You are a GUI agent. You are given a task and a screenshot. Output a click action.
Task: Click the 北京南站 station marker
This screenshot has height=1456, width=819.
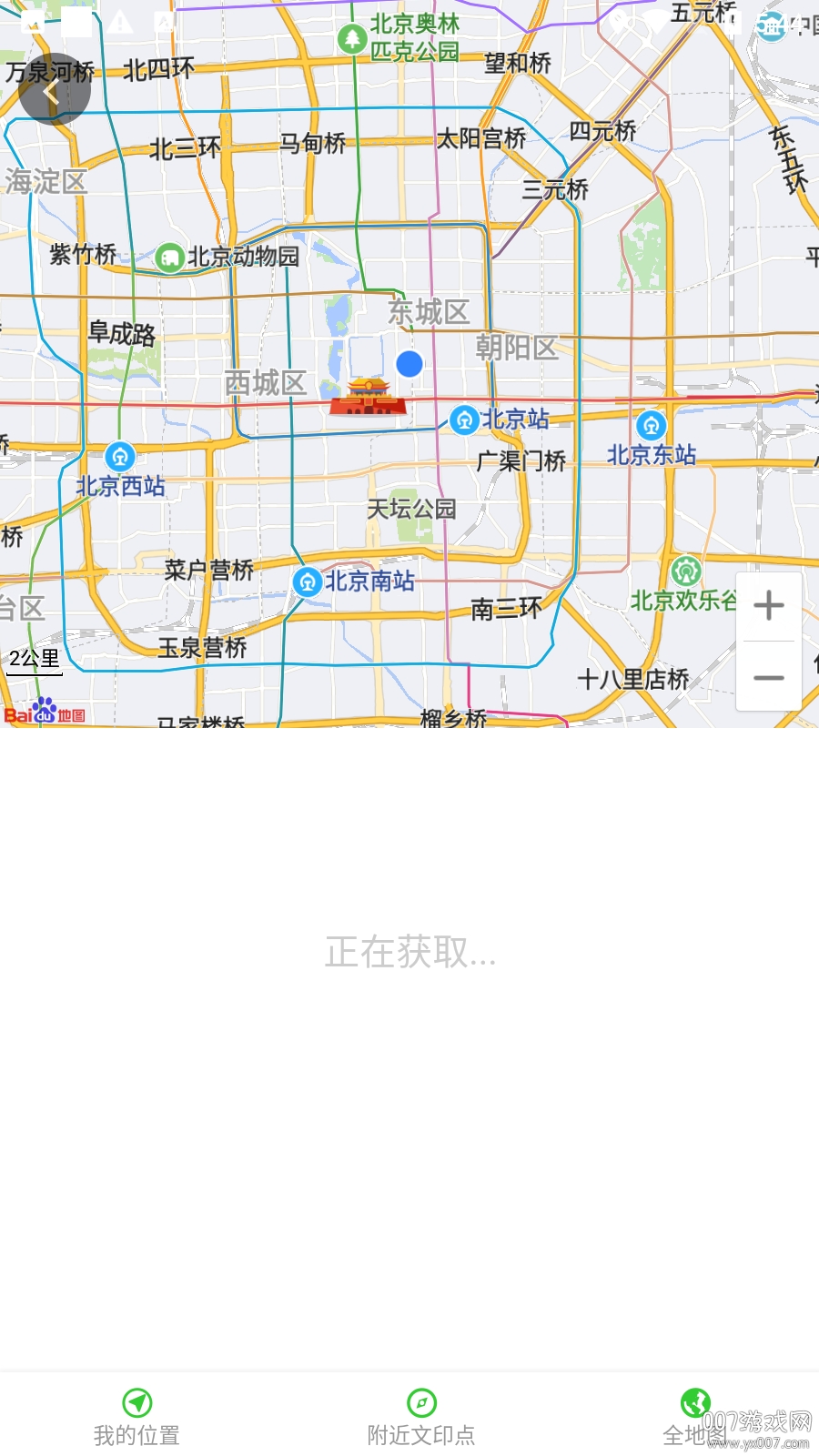tap(307, 582)
